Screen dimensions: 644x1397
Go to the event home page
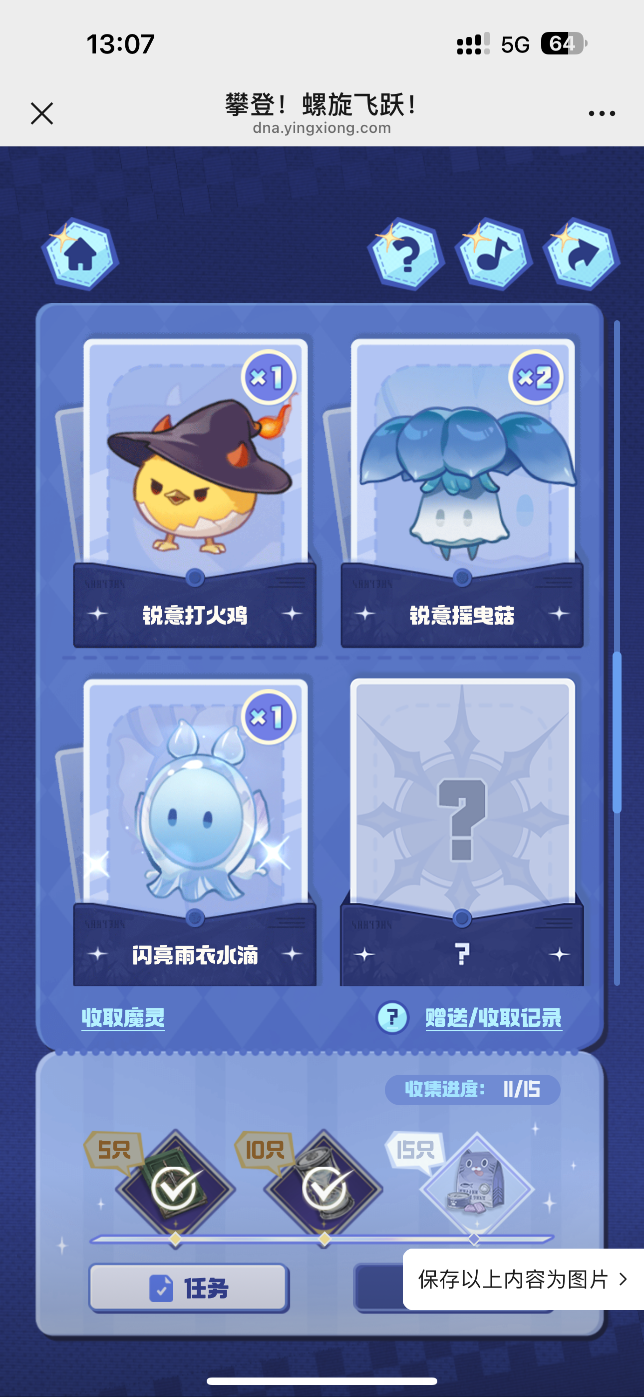(x=80, y=254)
